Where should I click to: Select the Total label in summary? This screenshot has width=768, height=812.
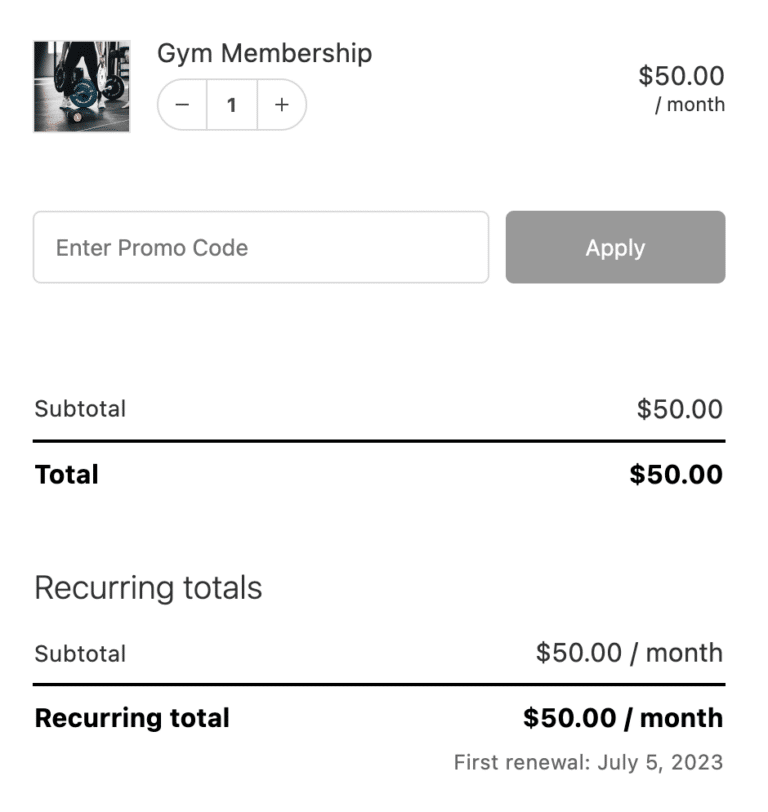pos(66,474)
